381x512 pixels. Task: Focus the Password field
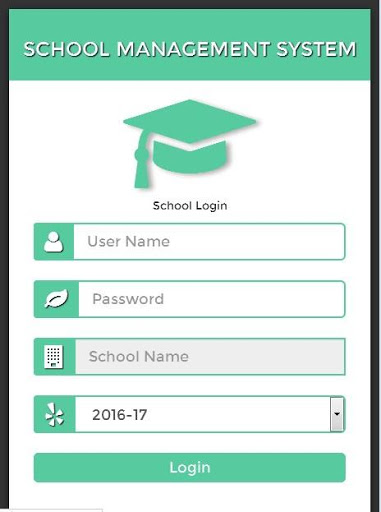click(x=211, y=299)
